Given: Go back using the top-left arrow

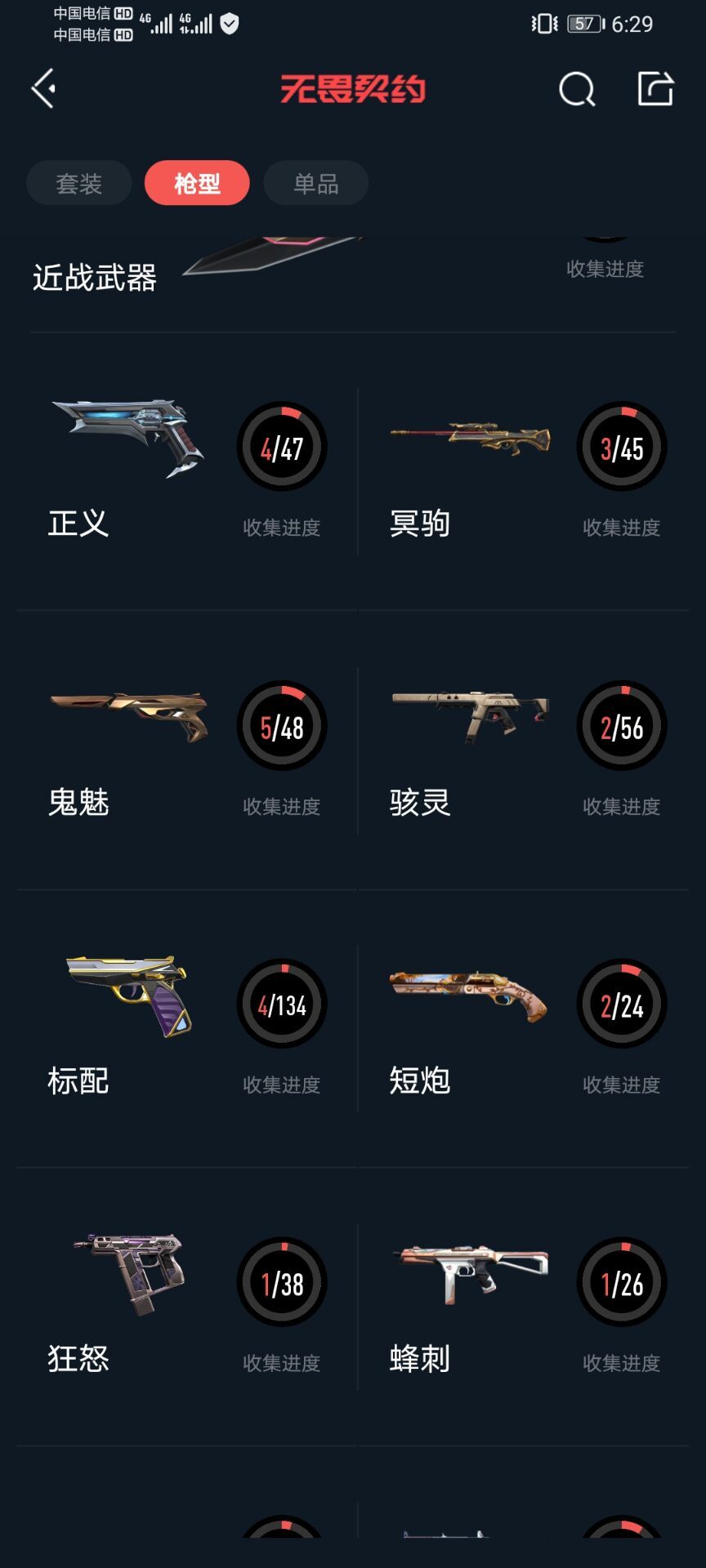Looking at the screenshot, I should [43, 88].
